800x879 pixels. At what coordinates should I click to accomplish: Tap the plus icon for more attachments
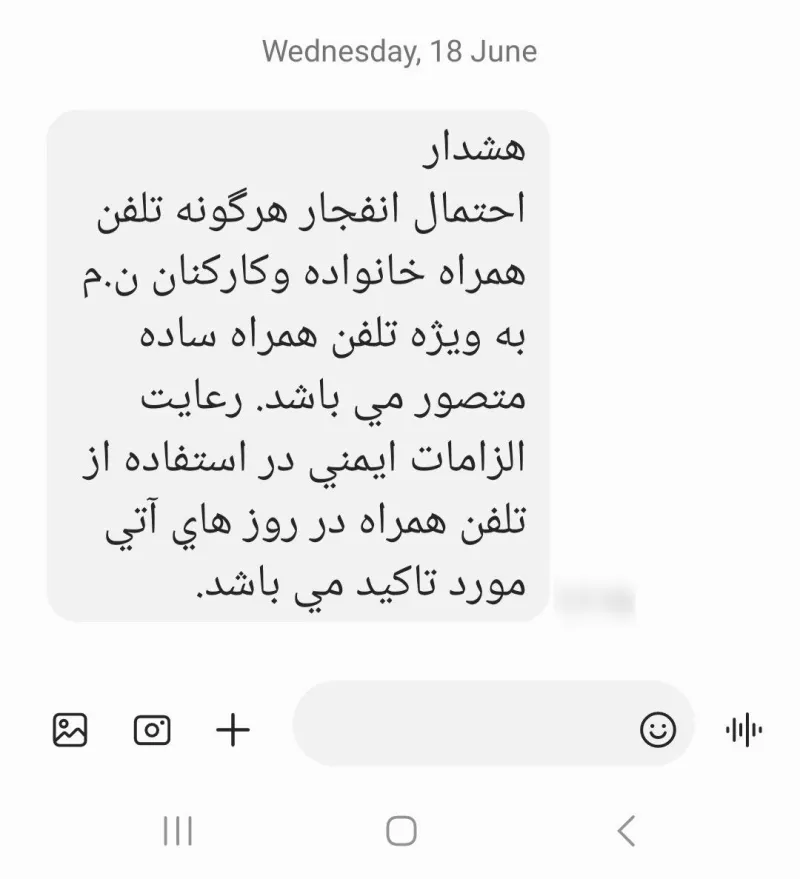pyautogui.click(x=233, y=730)
